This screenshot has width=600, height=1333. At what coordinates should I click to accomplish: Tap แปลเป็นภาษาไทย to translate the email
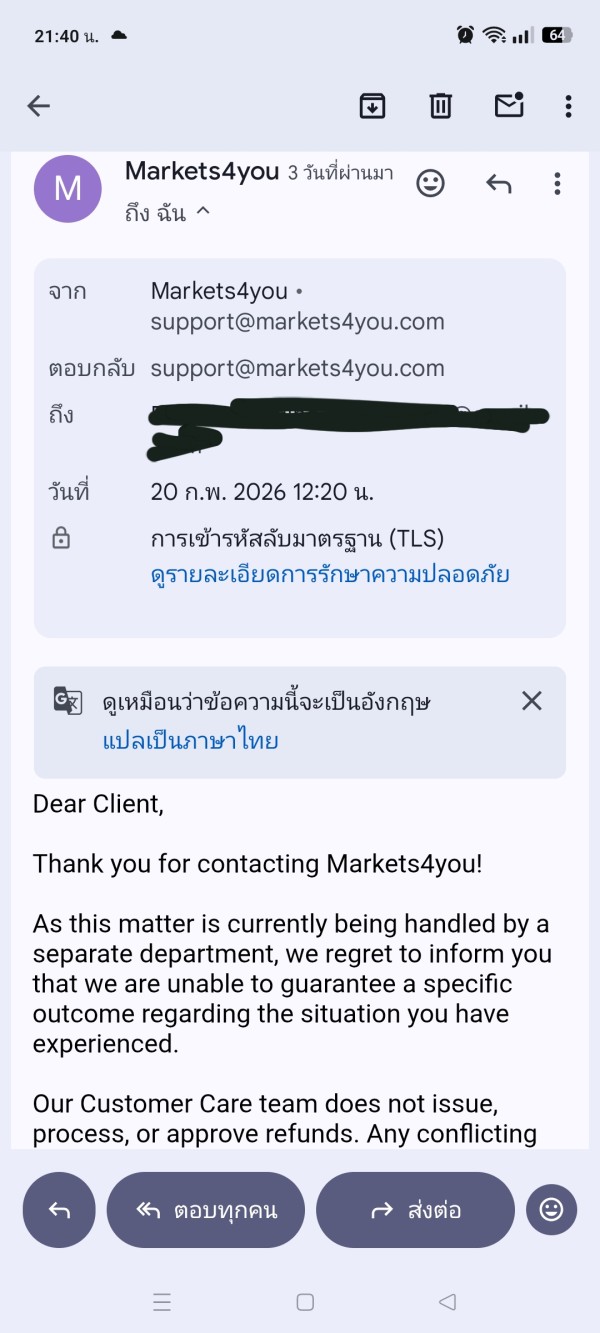coord(190,741)
